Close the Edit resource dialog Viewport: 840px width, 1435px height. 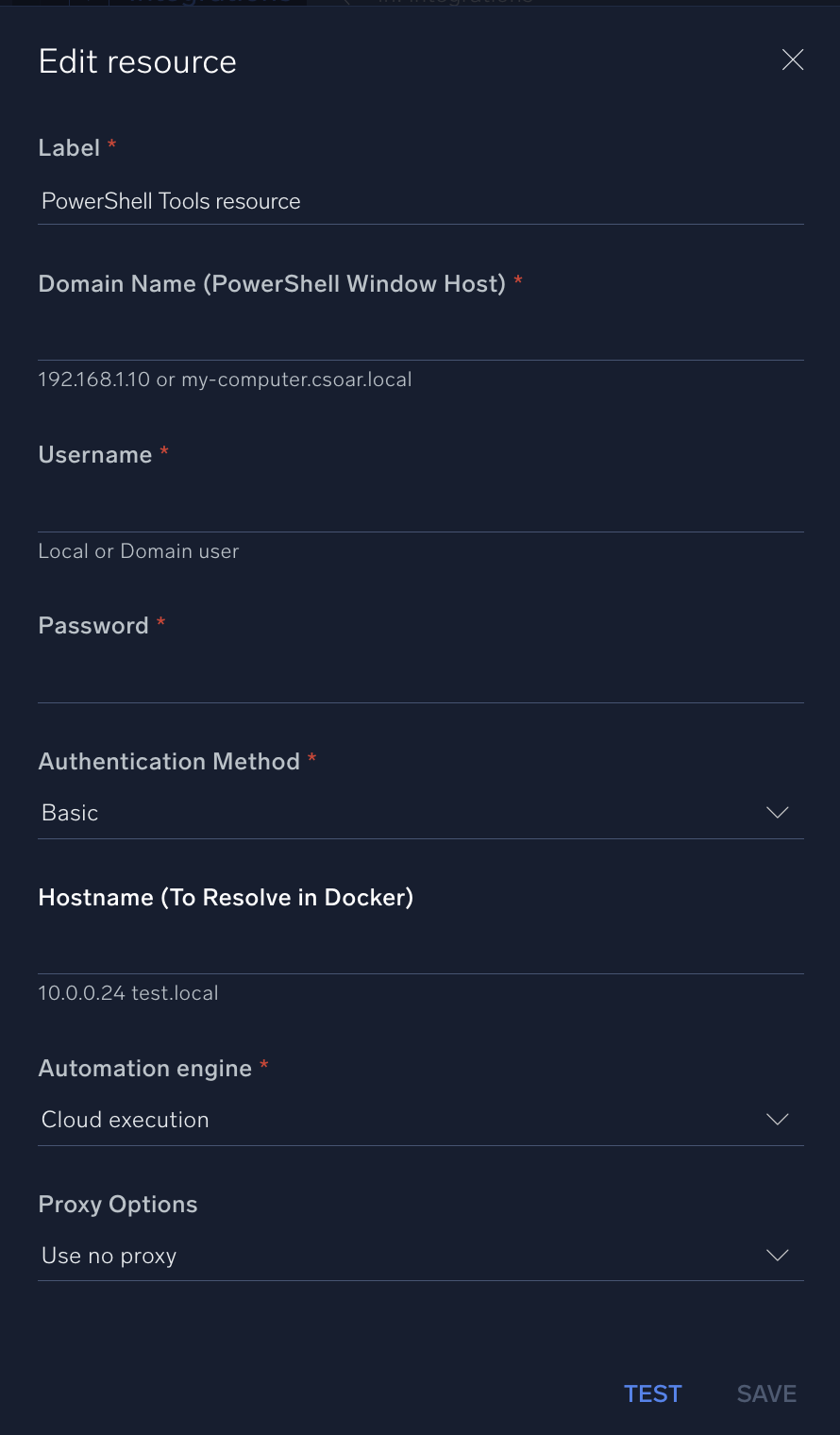click(792, 59)
